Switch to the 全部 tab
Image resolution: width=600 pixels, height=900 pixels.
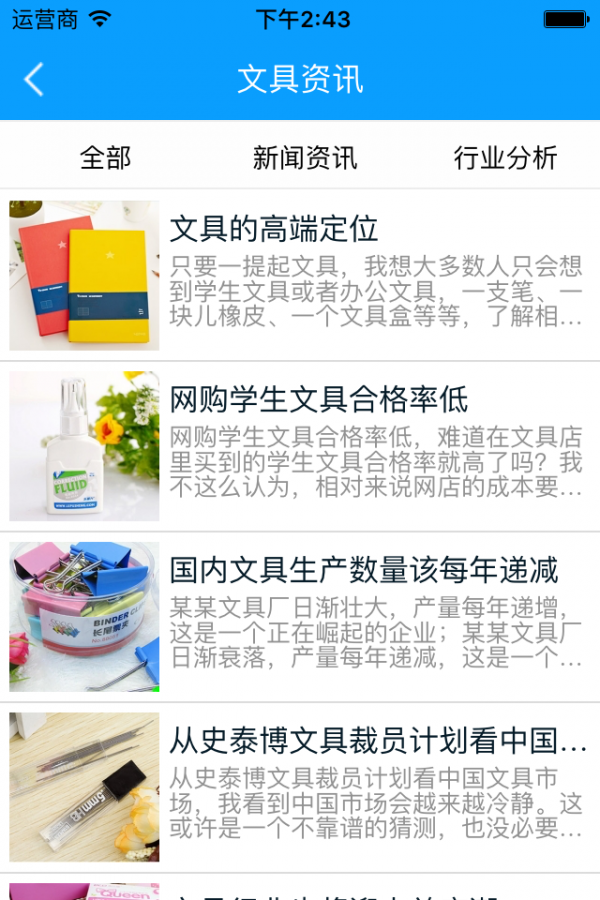tap(105, 157)
